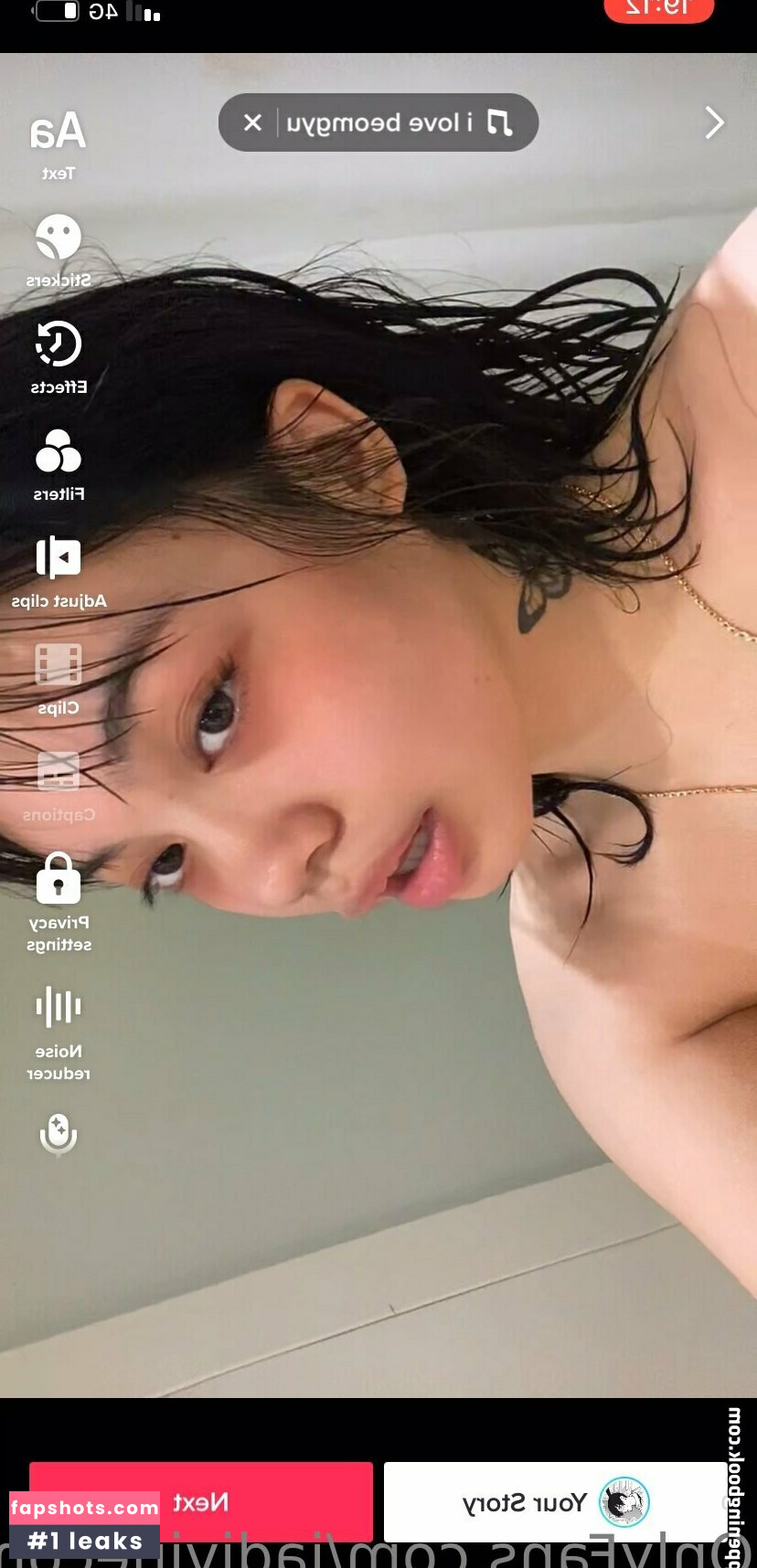
Task: Open Privacy settings lock
Action: [x=58, y=899]
